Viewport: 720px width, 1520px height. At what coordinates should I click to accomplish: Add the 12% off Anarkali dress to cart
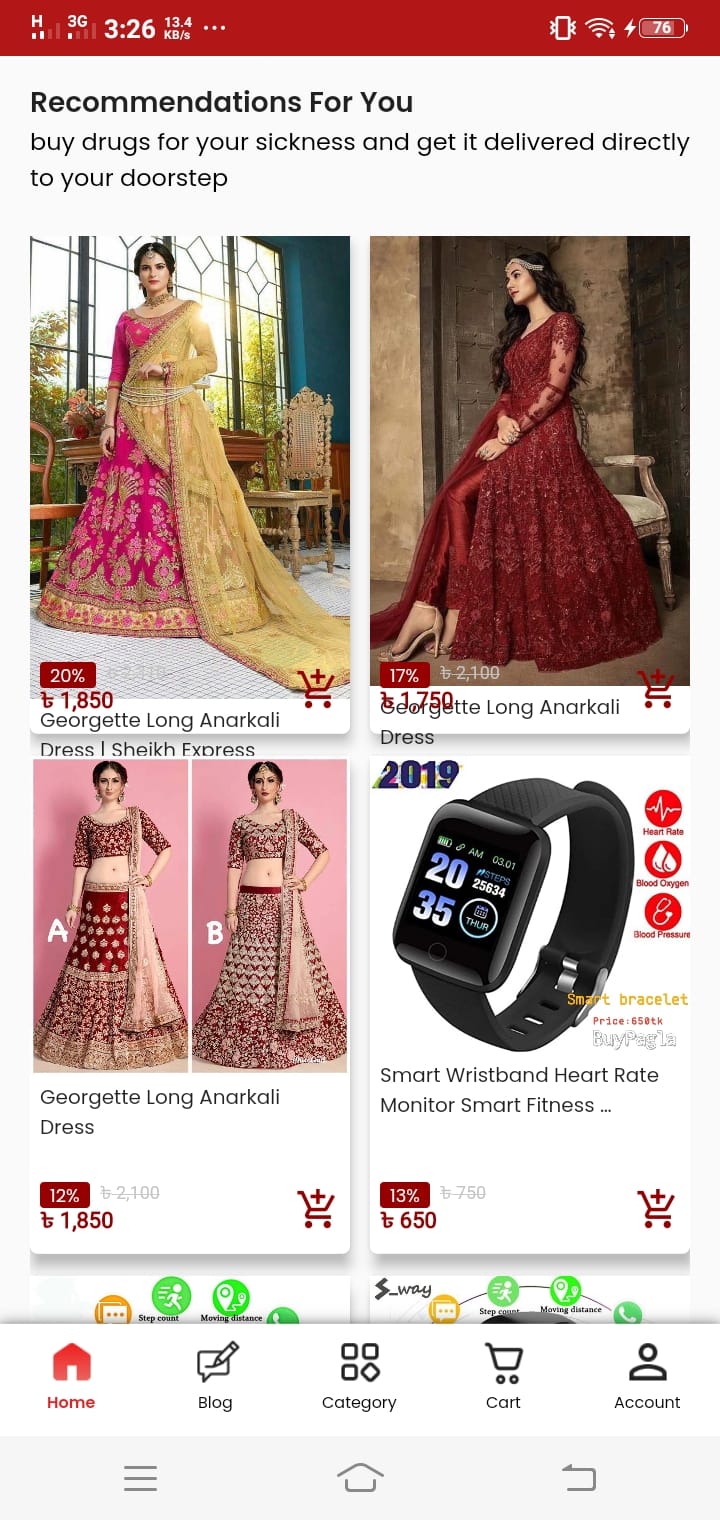pos(316,1208)
